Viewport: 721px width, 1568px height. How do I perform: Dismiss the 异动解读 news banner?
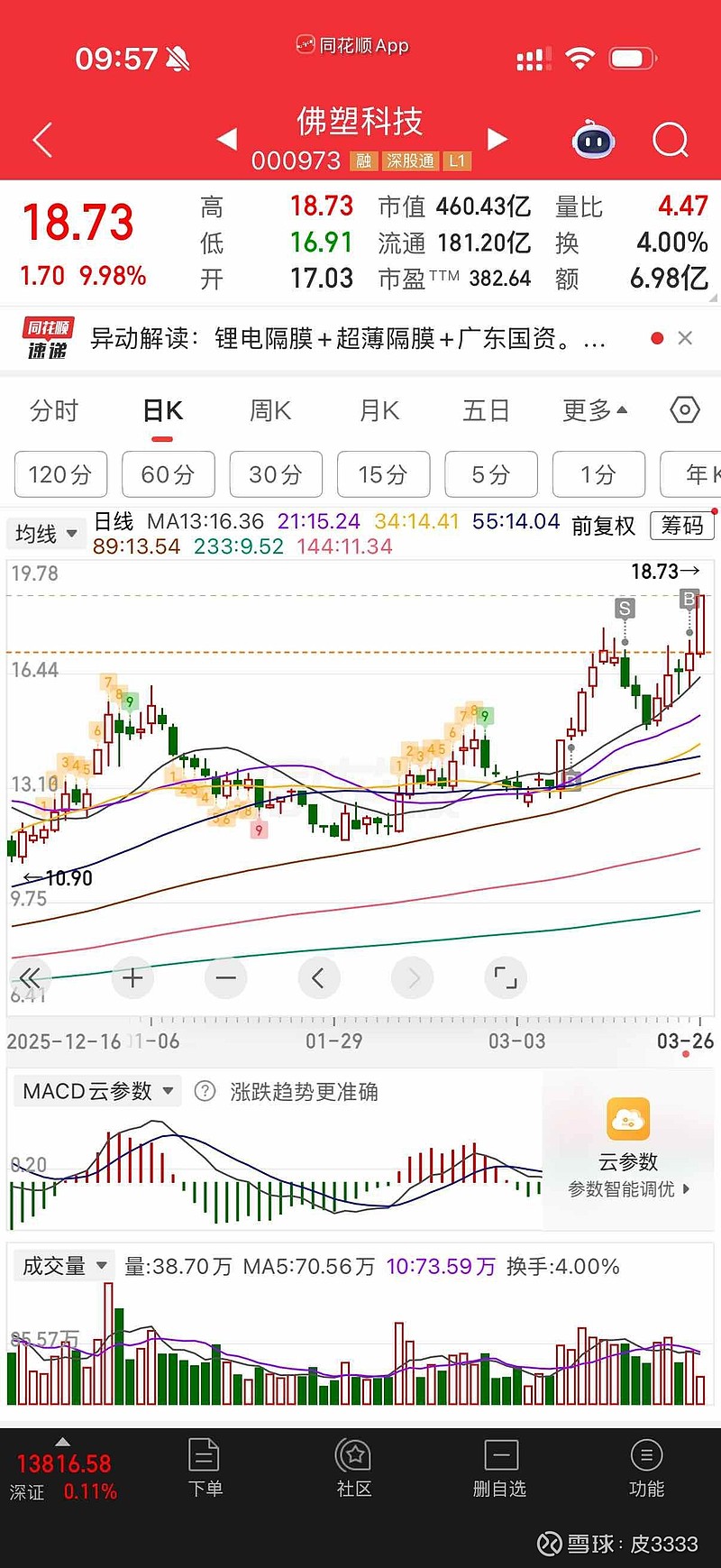685,338
